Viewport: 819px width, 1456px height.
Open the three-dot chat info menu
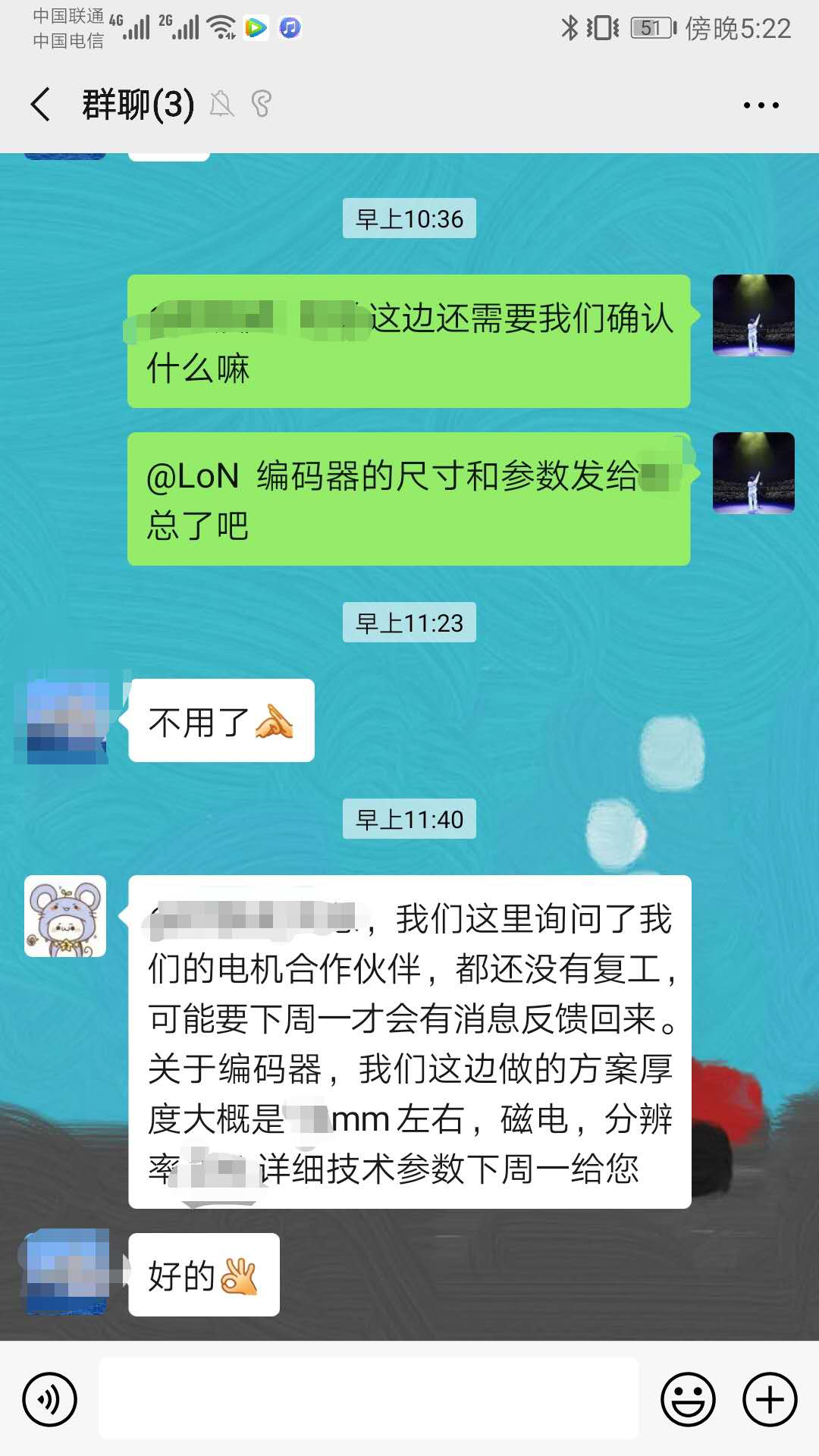click(761, 105)
